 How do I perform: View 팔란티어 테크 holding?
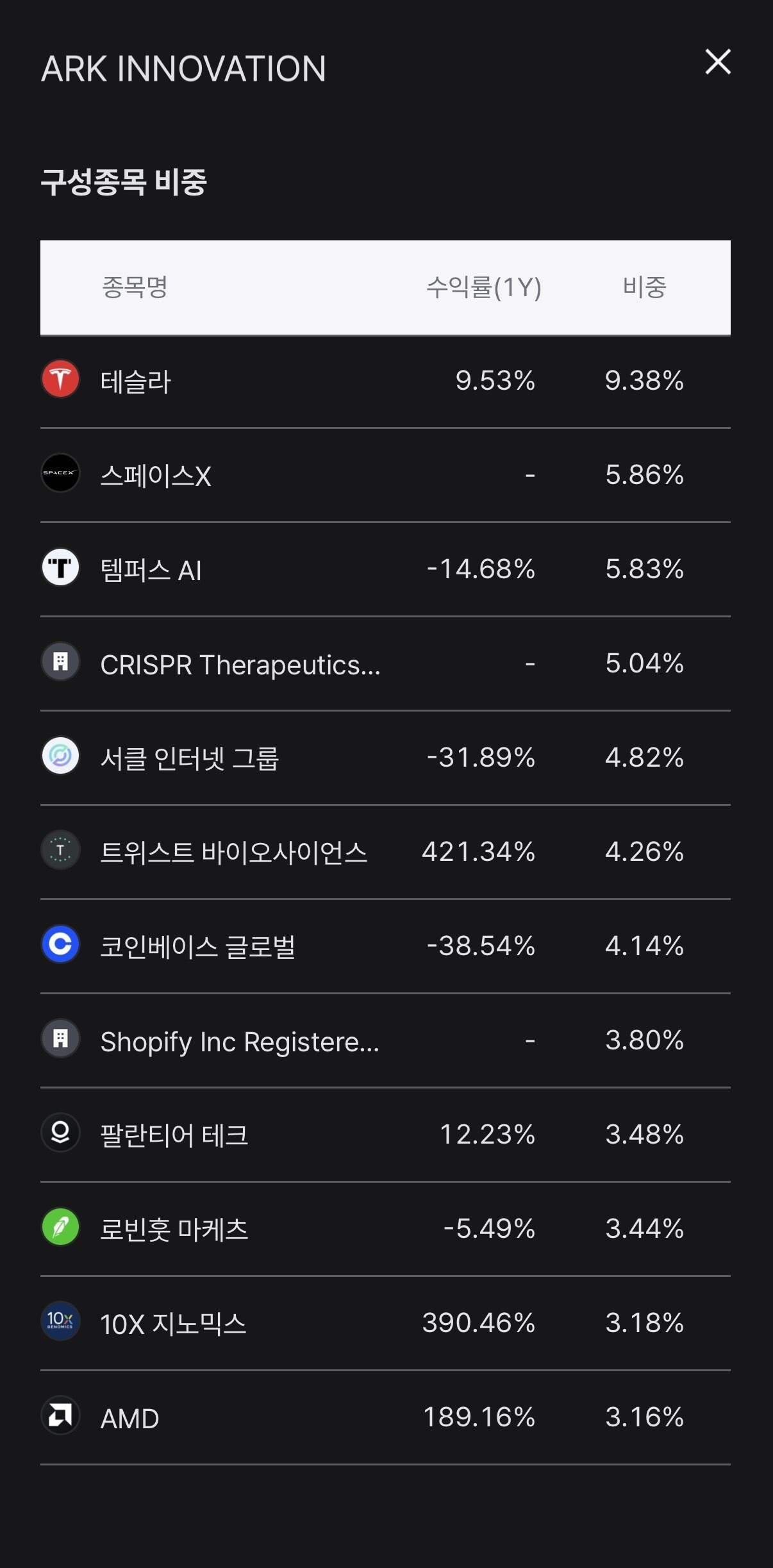[385, 1135]
